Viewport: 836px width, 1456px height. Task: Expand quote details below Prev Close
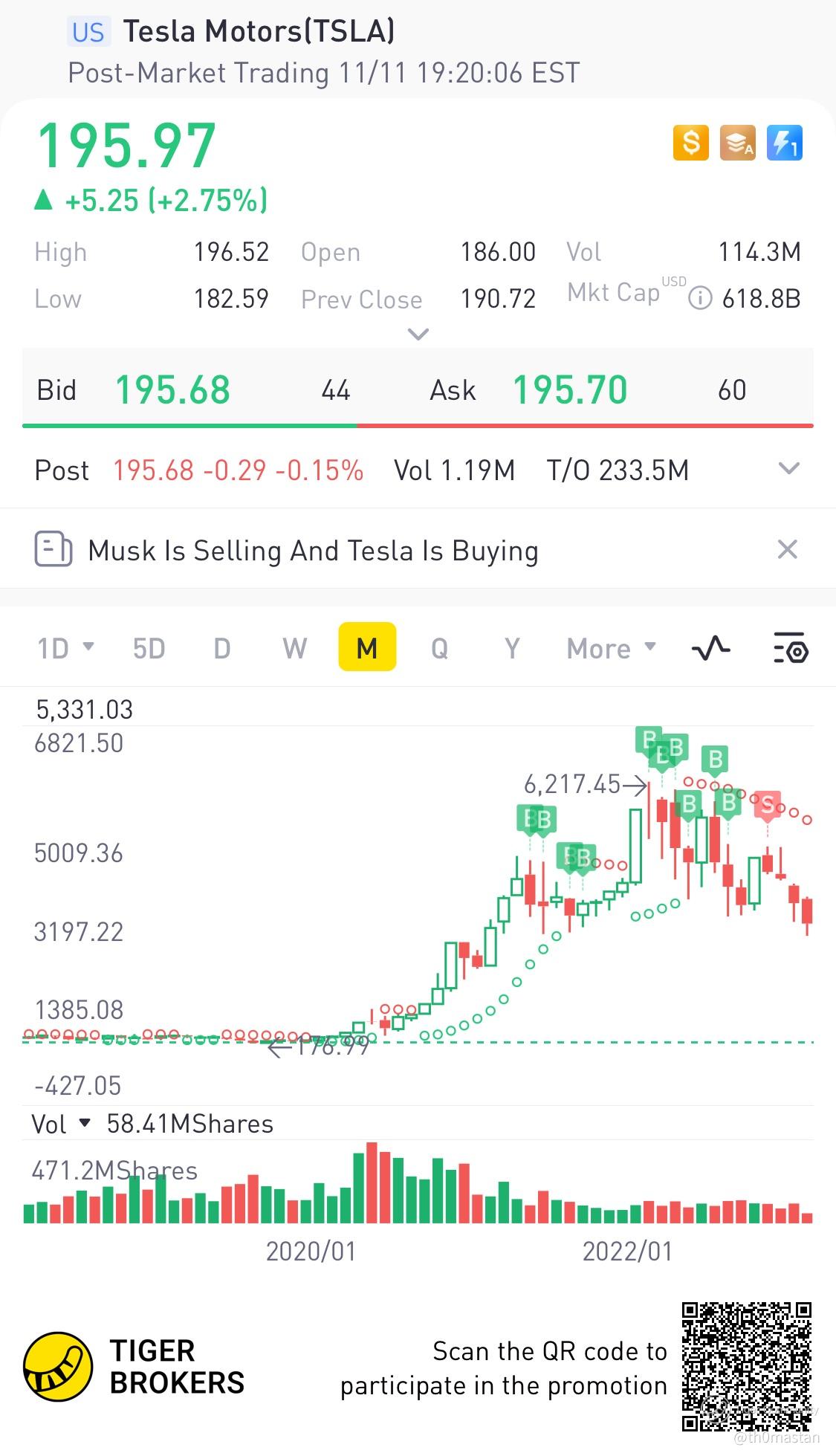[418, 334]
